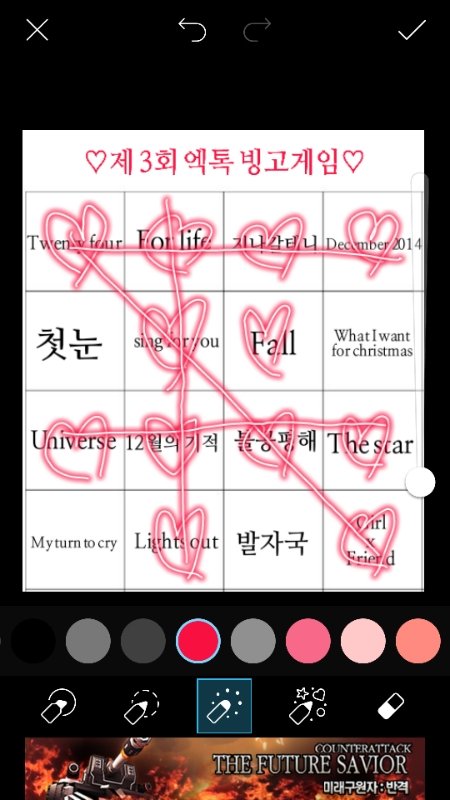450x800 pixels.
Task: Select the black color swatch
Action: click(x=33, y=641)
